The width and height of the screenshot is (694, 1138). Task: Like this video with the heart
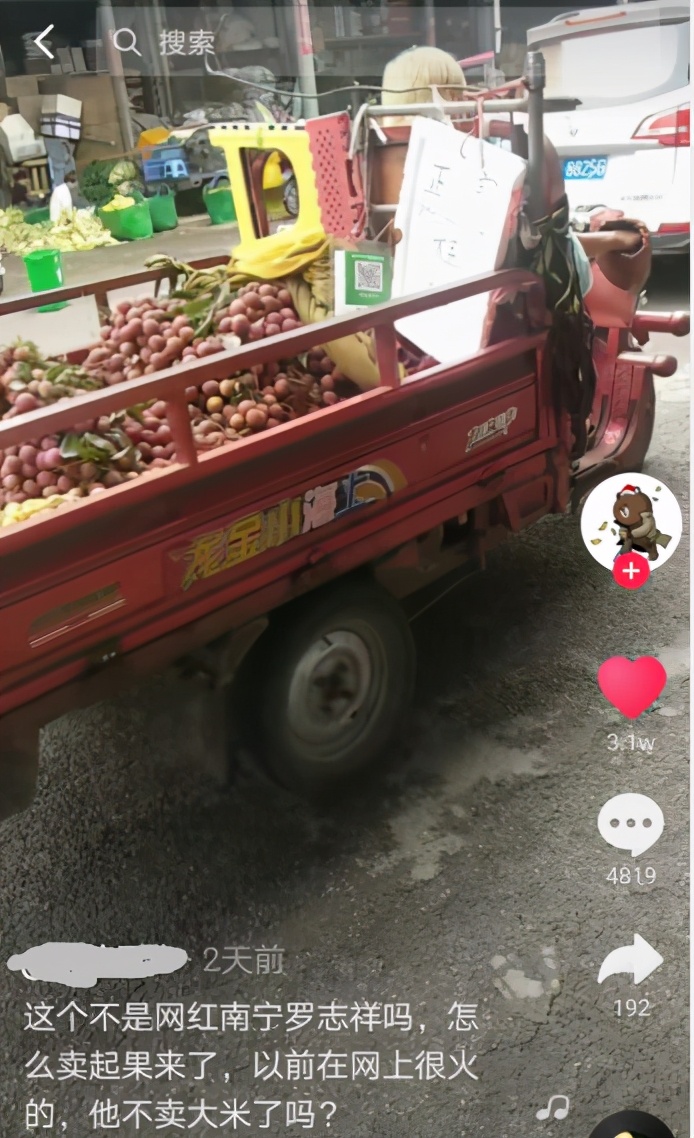point(631,687)
